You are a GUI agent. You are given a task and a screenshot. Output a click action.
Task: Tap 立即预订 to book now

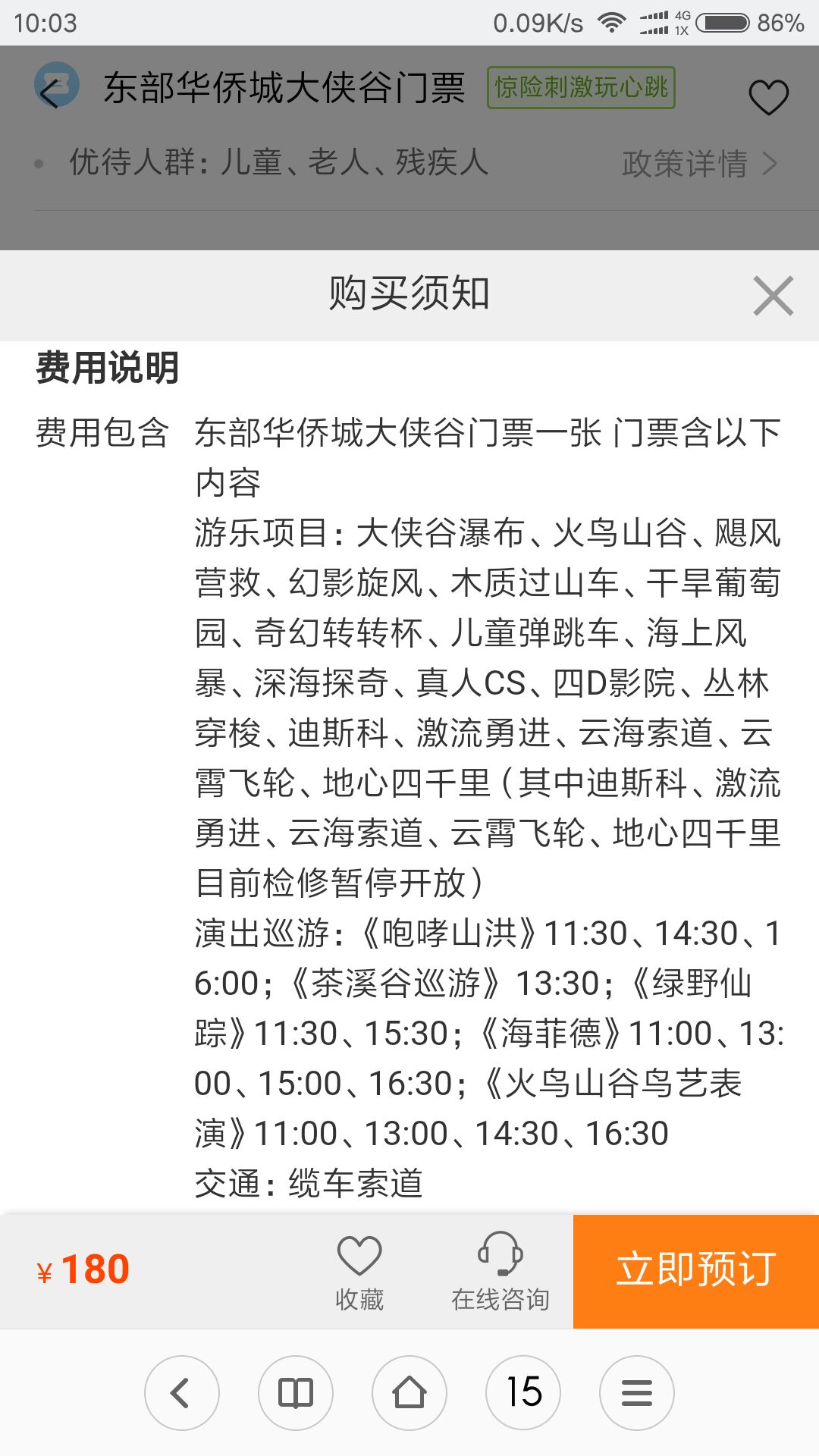click(695, 1271)
